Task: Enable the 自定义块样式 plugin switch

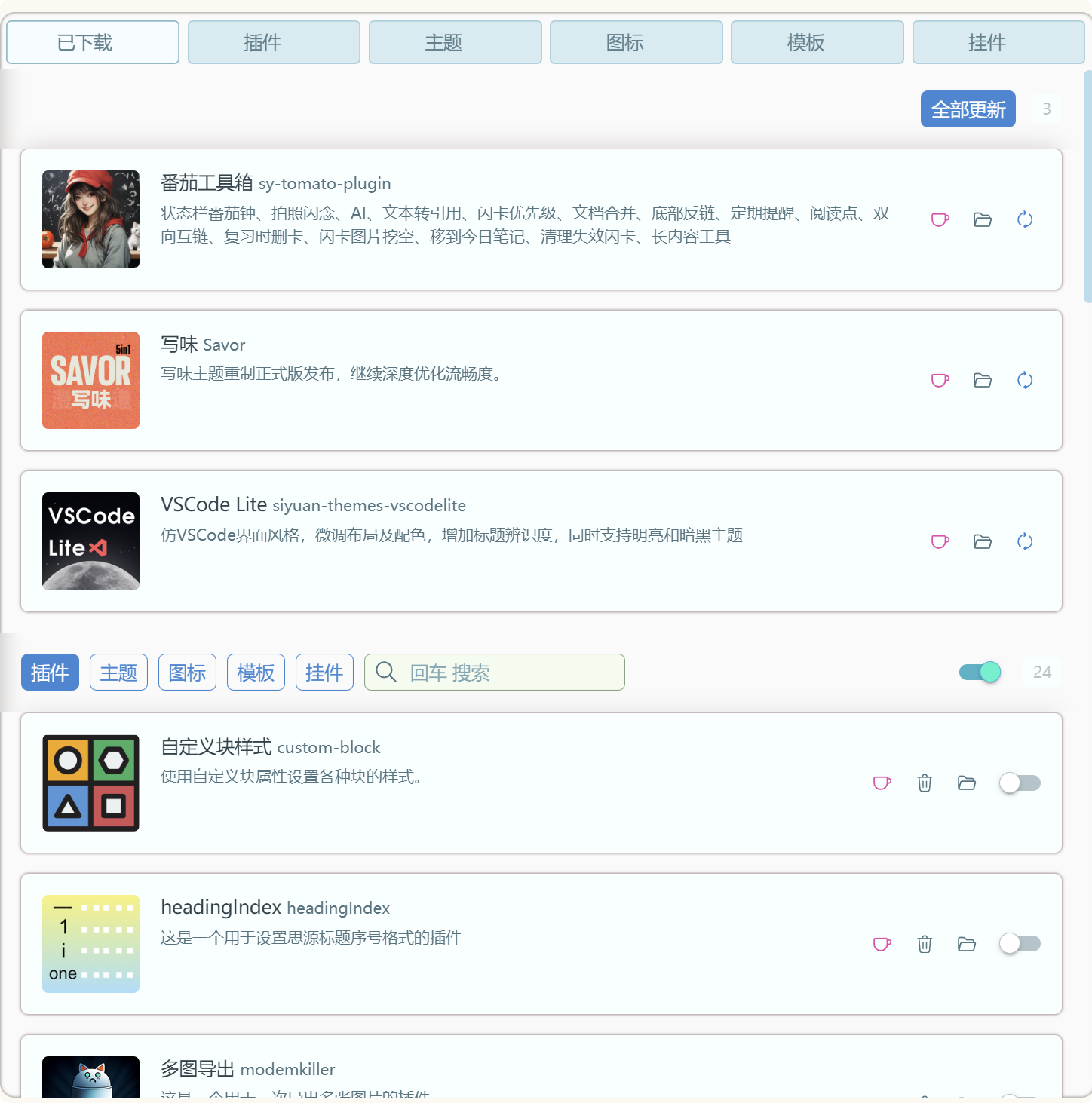Action: click(1020, 783)
